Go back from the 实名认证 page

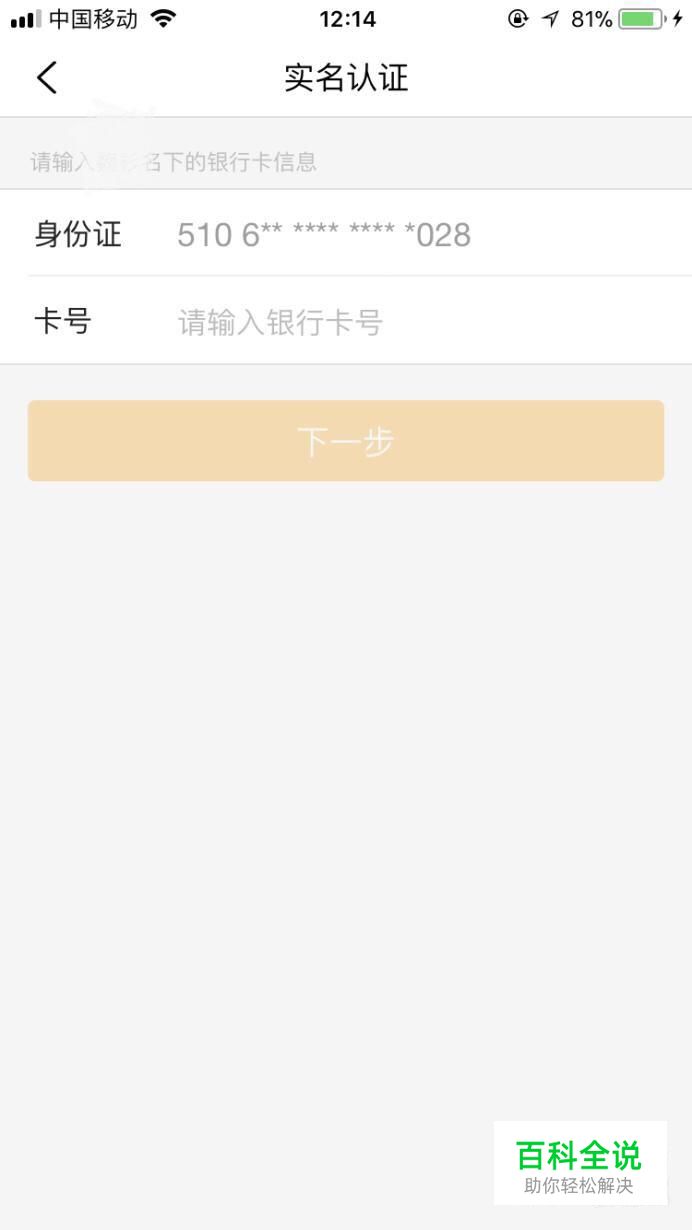click(47, 78)
